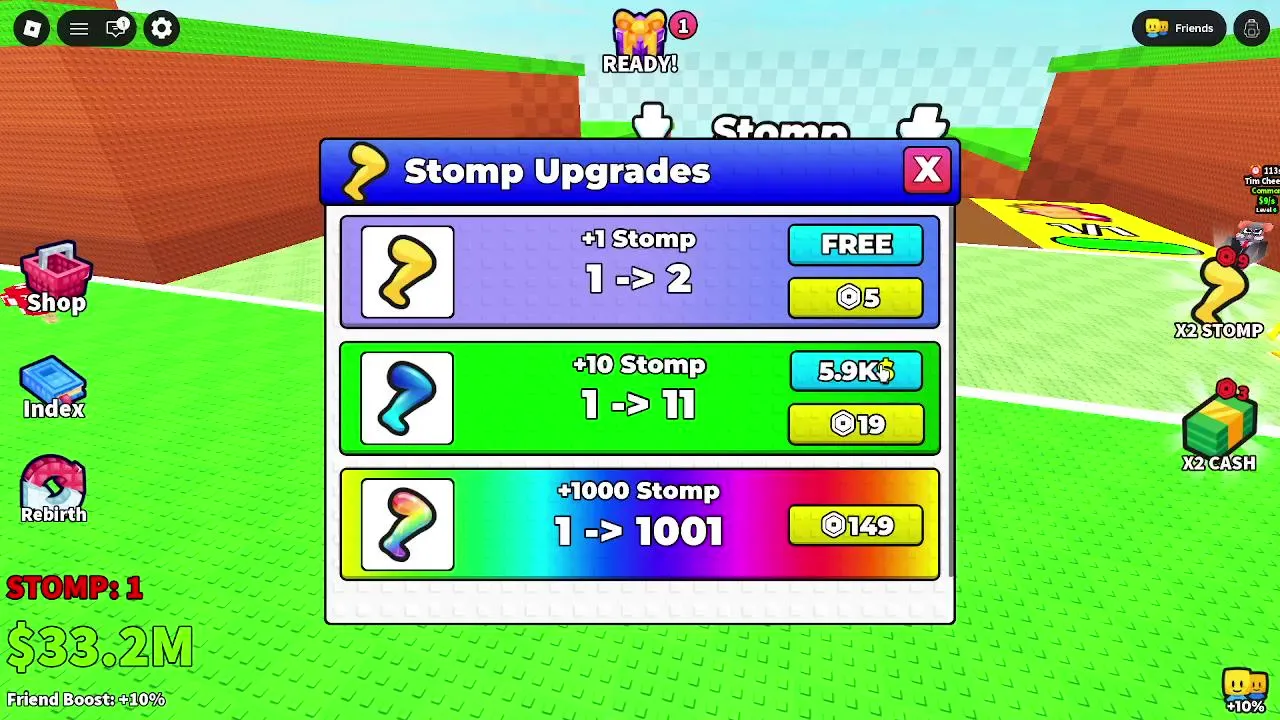Open the friend boost +10% icon
Screen dimensions: 1280x720
pyautogui.click(x=1245, y=690)
